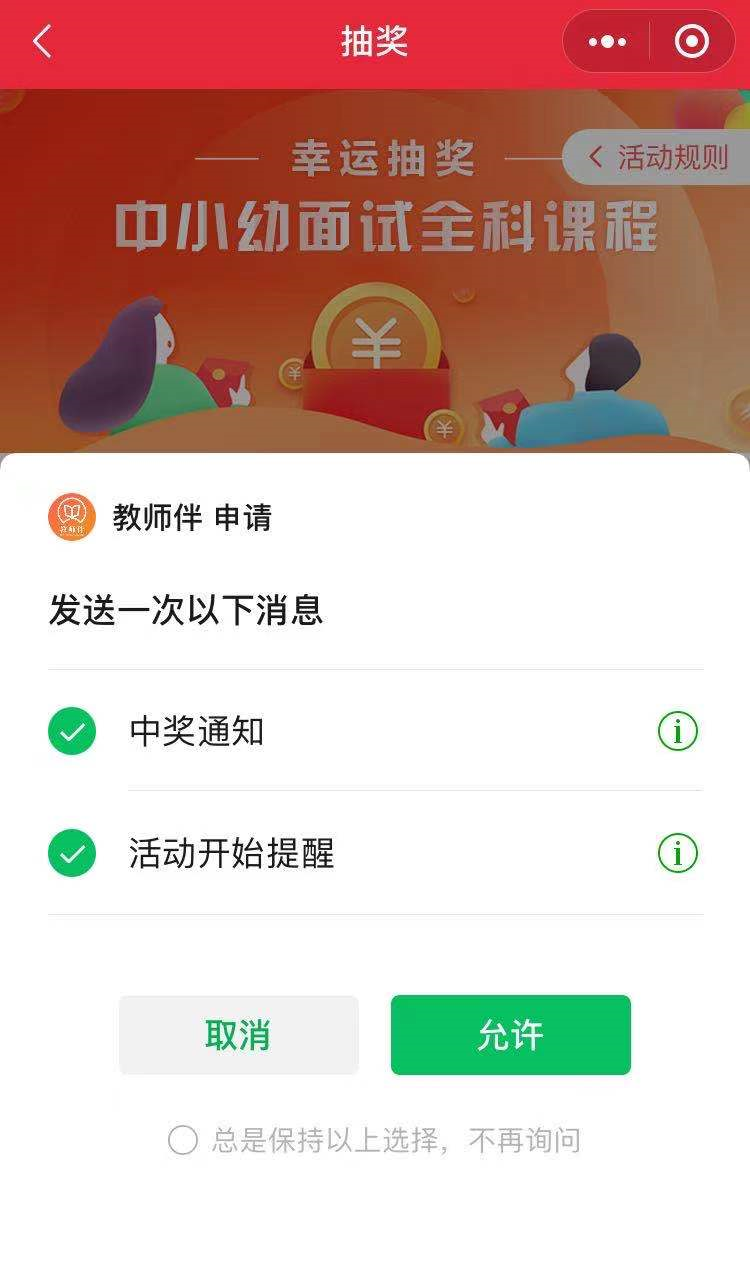Uncheck the 中奖通知 message option

(x=72, y=732)
